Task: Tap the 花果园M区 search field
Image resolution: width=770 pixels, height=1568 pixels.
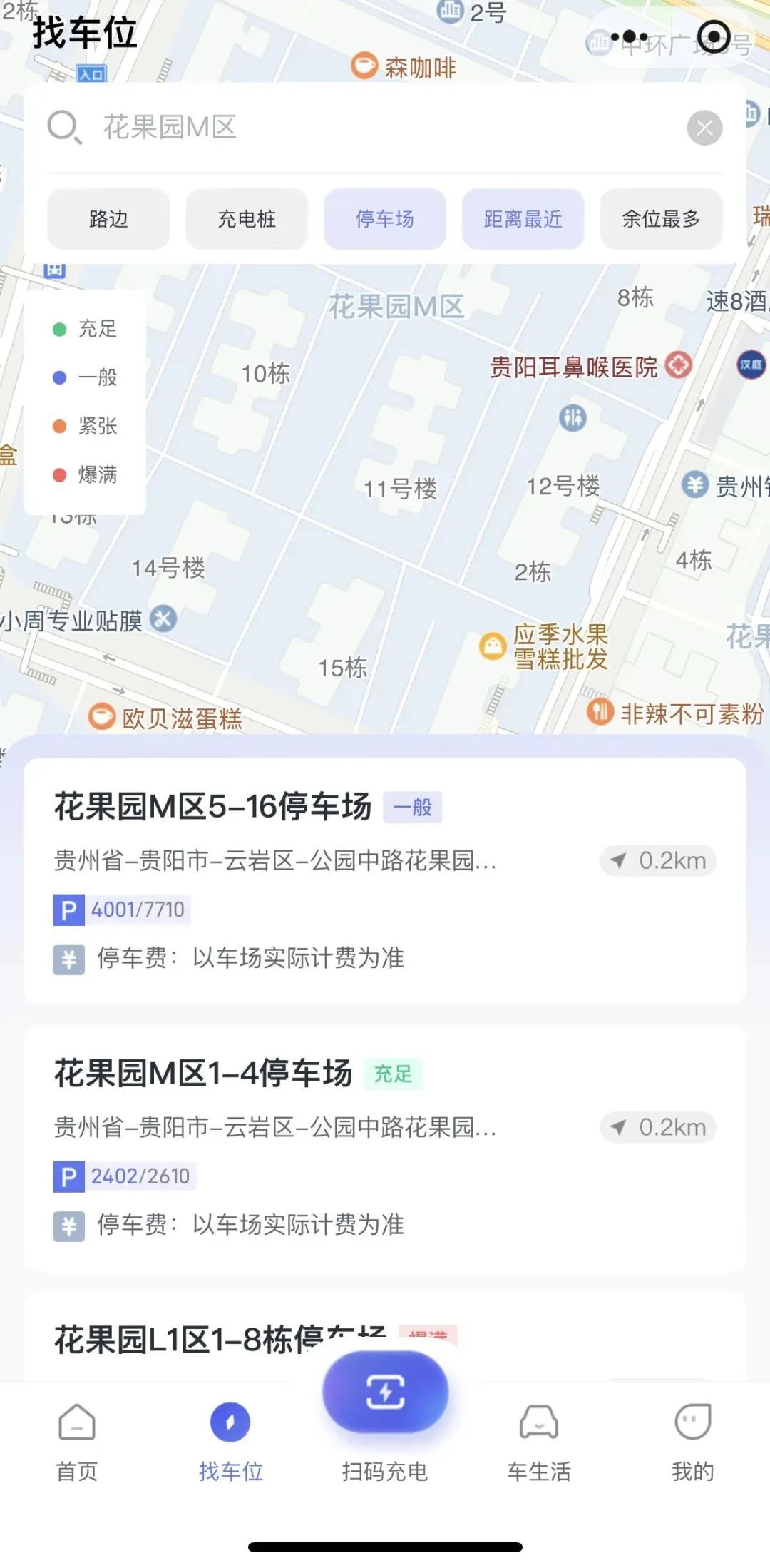Action: (356, 128)
